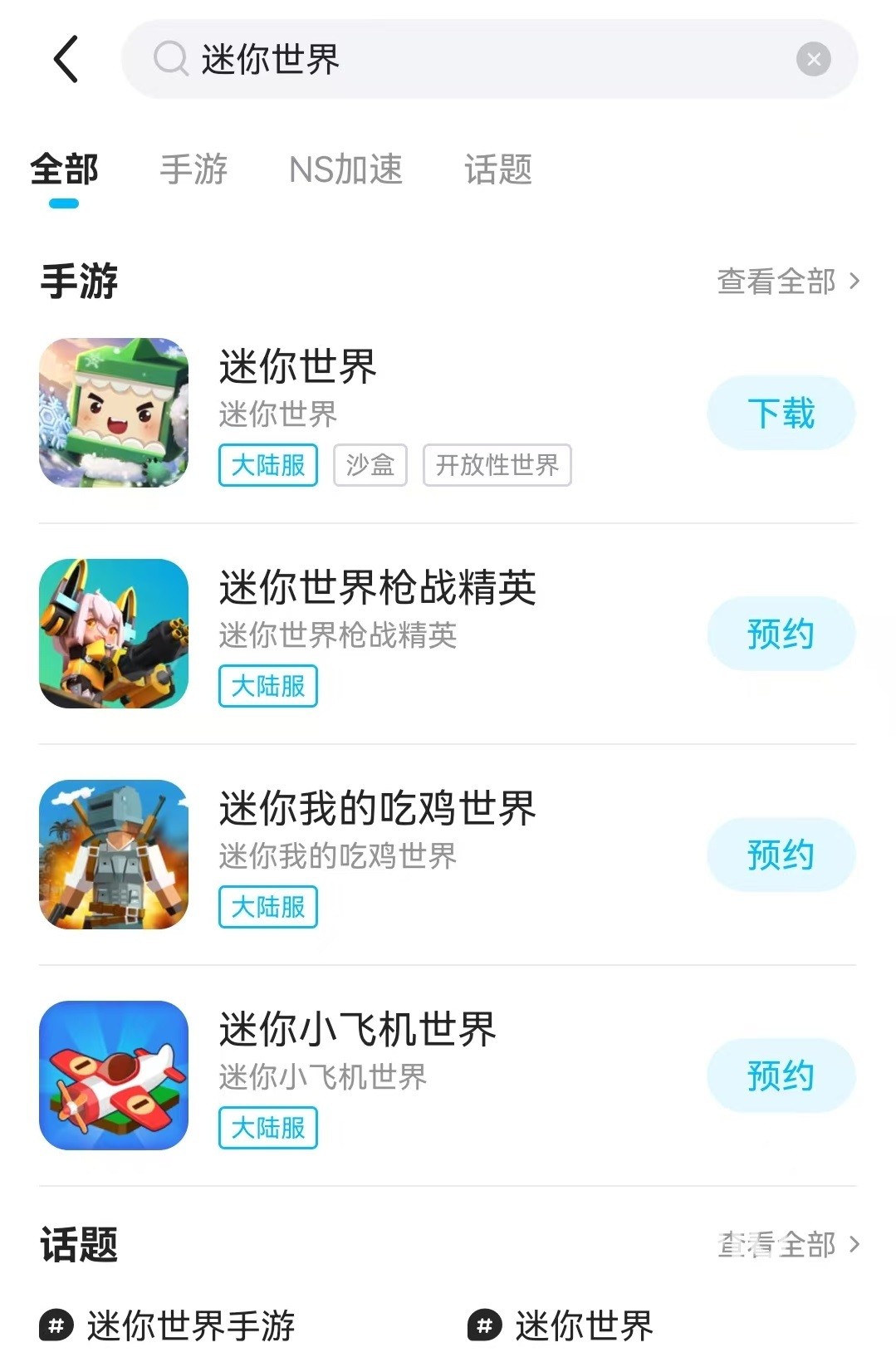Go back using the top-left arrow

tap(66, 59)
